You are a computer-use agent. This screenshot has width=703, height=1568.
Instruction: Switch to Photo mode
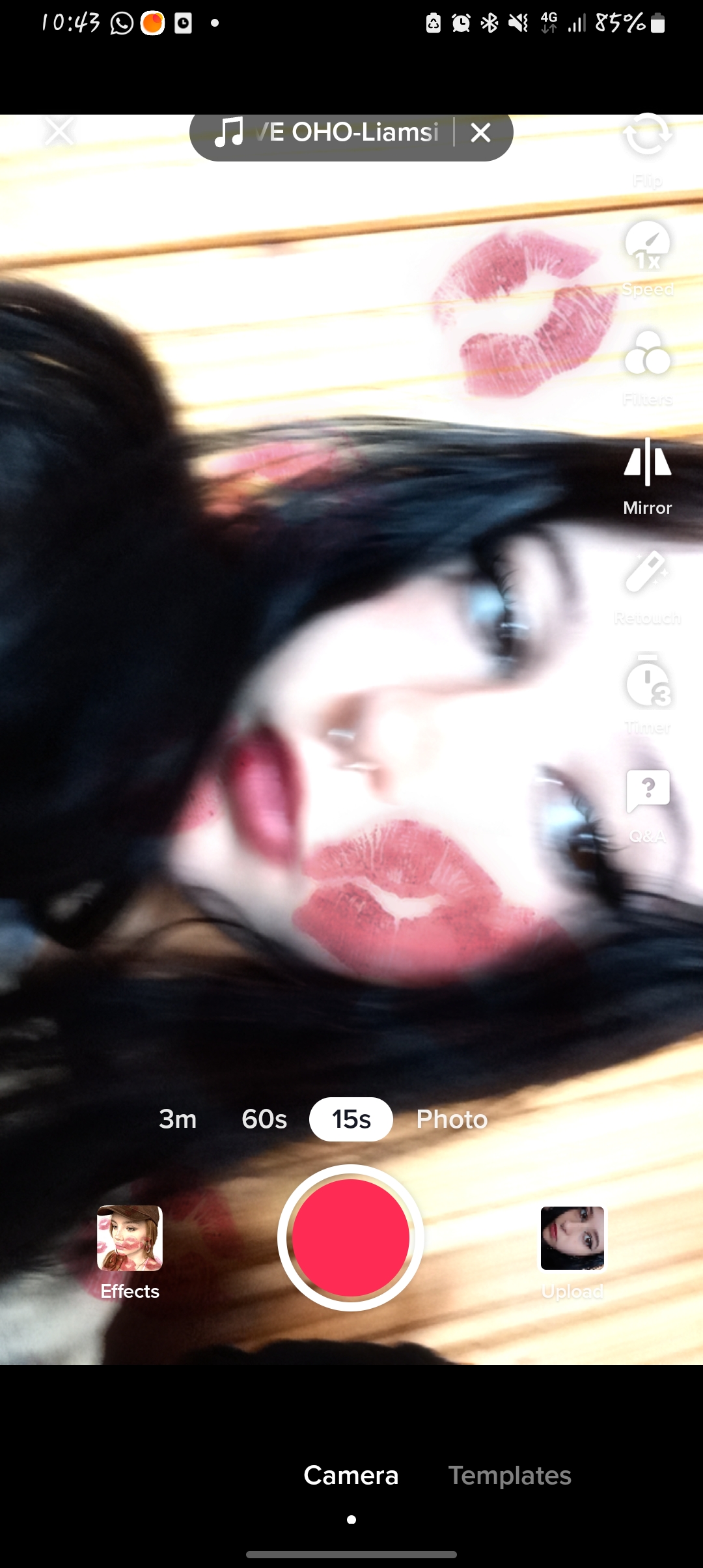452,1119
